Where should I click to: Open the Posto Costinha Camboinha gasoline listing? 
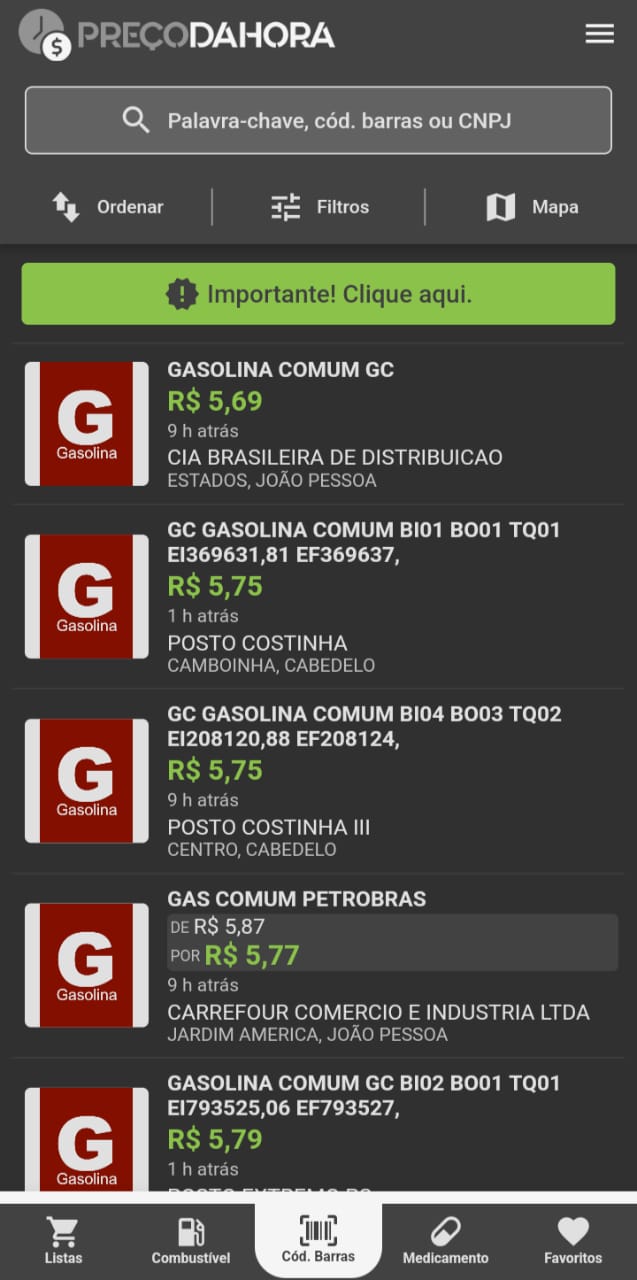pyautogui.click(x=318, y=597)
